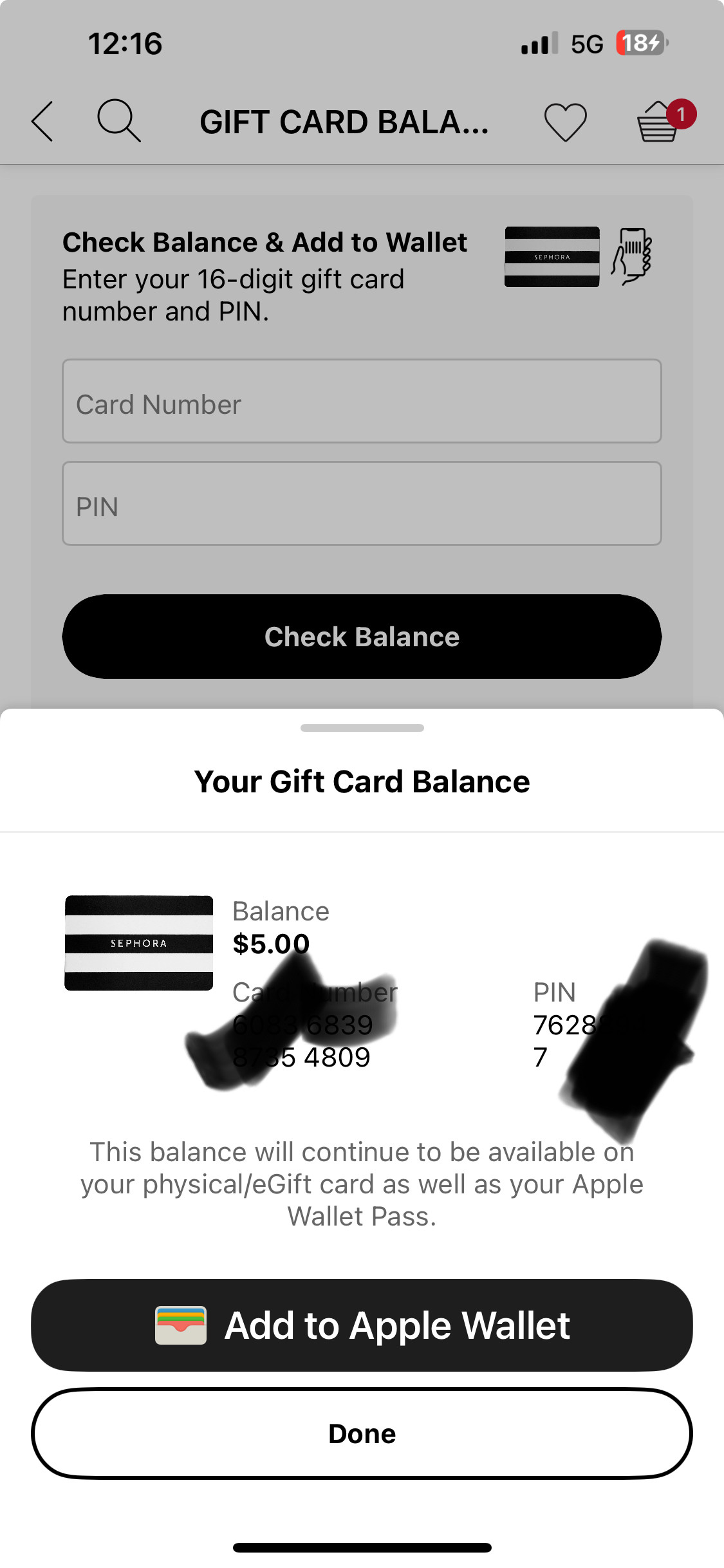724x1568 pixels.
Task: Tap the Check Balance button
Action: 362,637
